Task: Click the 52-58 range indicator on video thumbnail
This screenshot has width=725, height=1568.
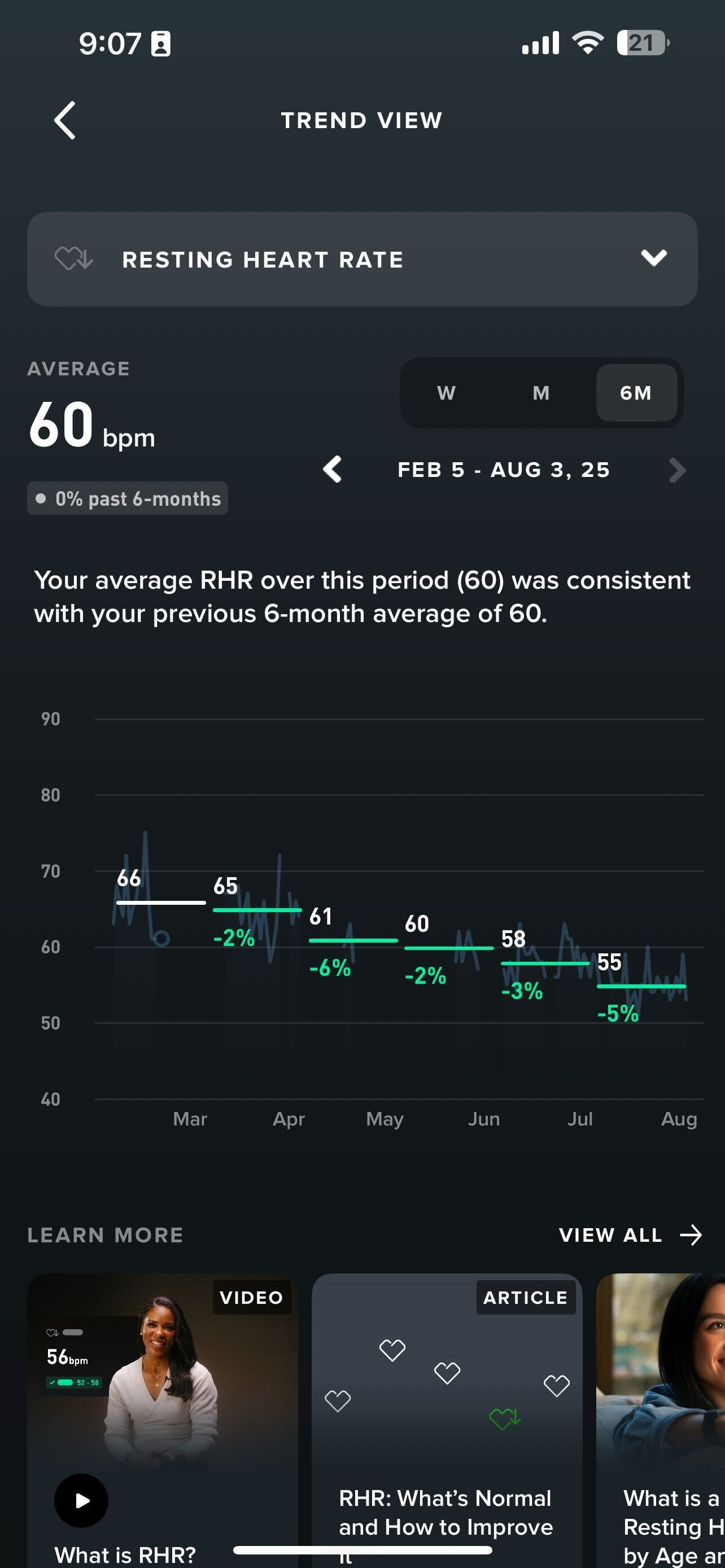Action: (x=73, y=1382)
